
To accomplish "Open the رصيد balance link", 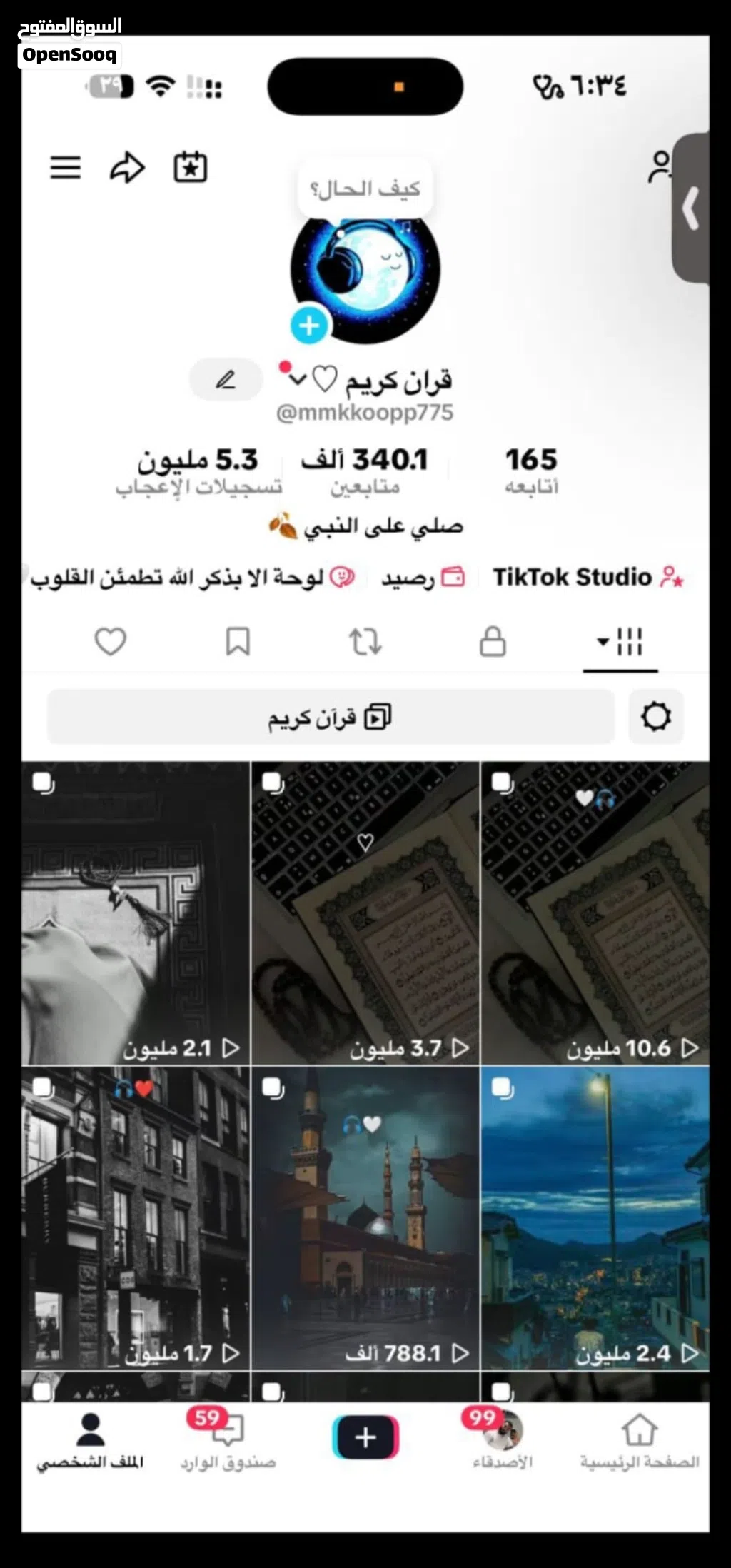I will coord(423,577).
